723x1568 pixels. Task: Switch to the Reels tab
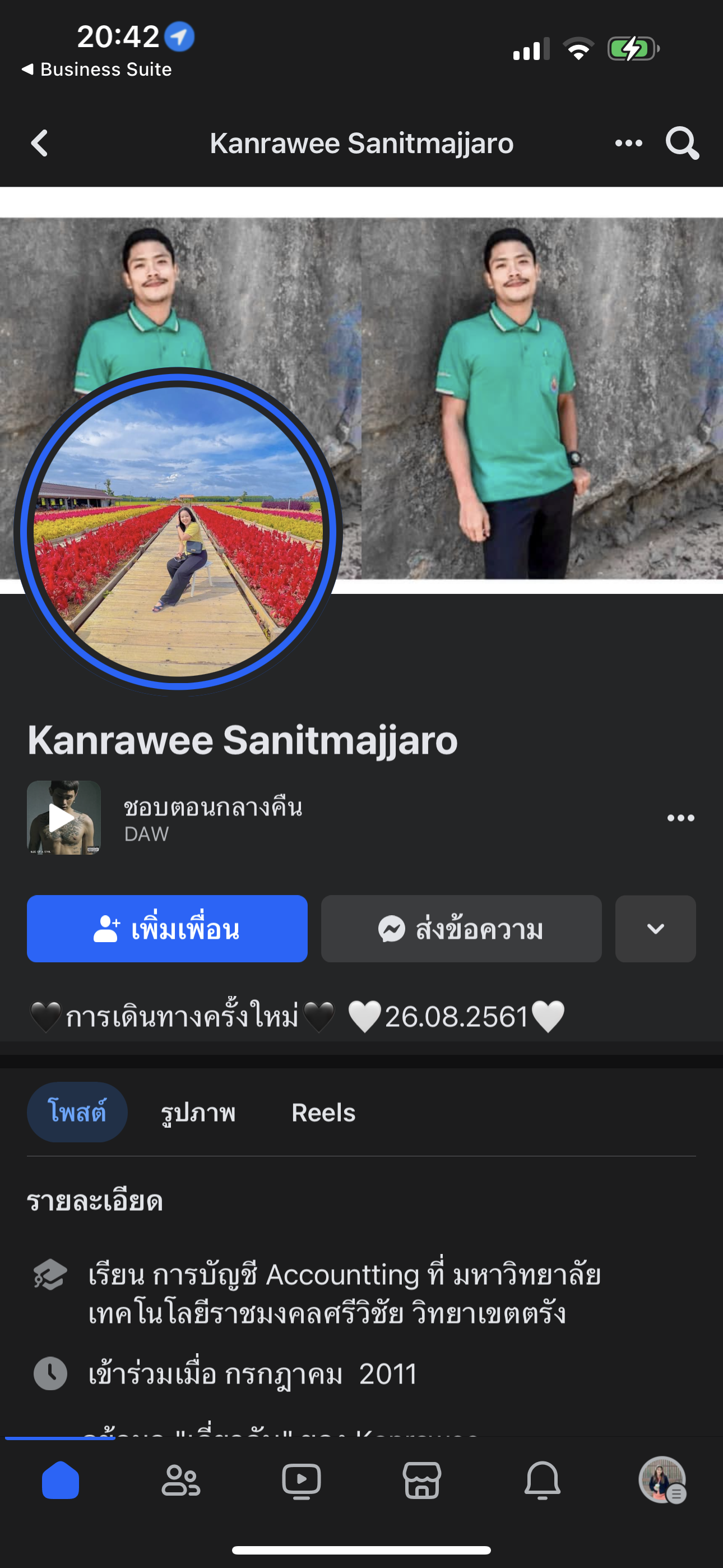pos(323,1112)
